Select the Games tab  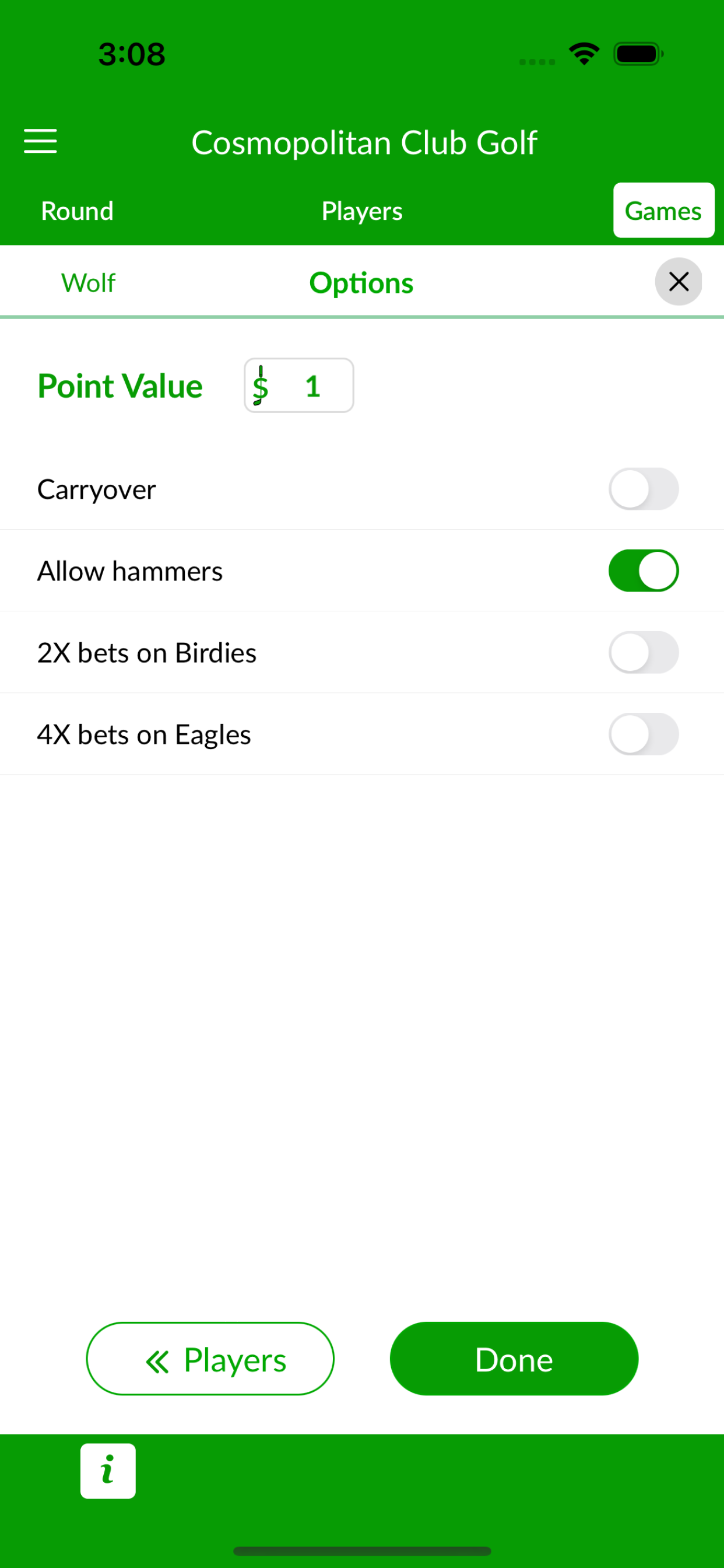click(663, 211)
